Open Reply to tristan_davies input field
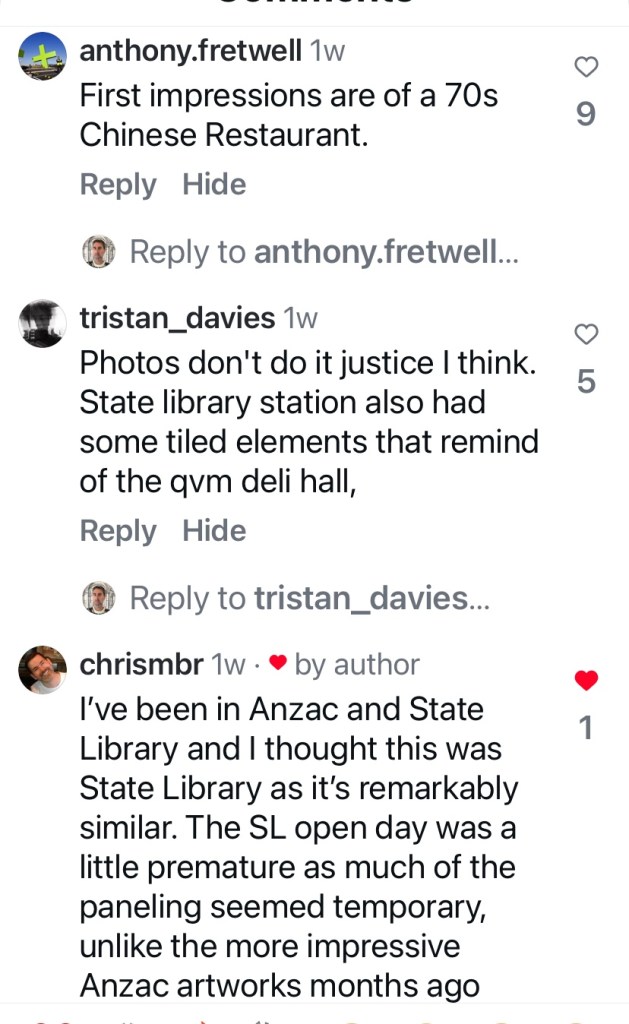The image size is (629, 1024). (309, 599)
